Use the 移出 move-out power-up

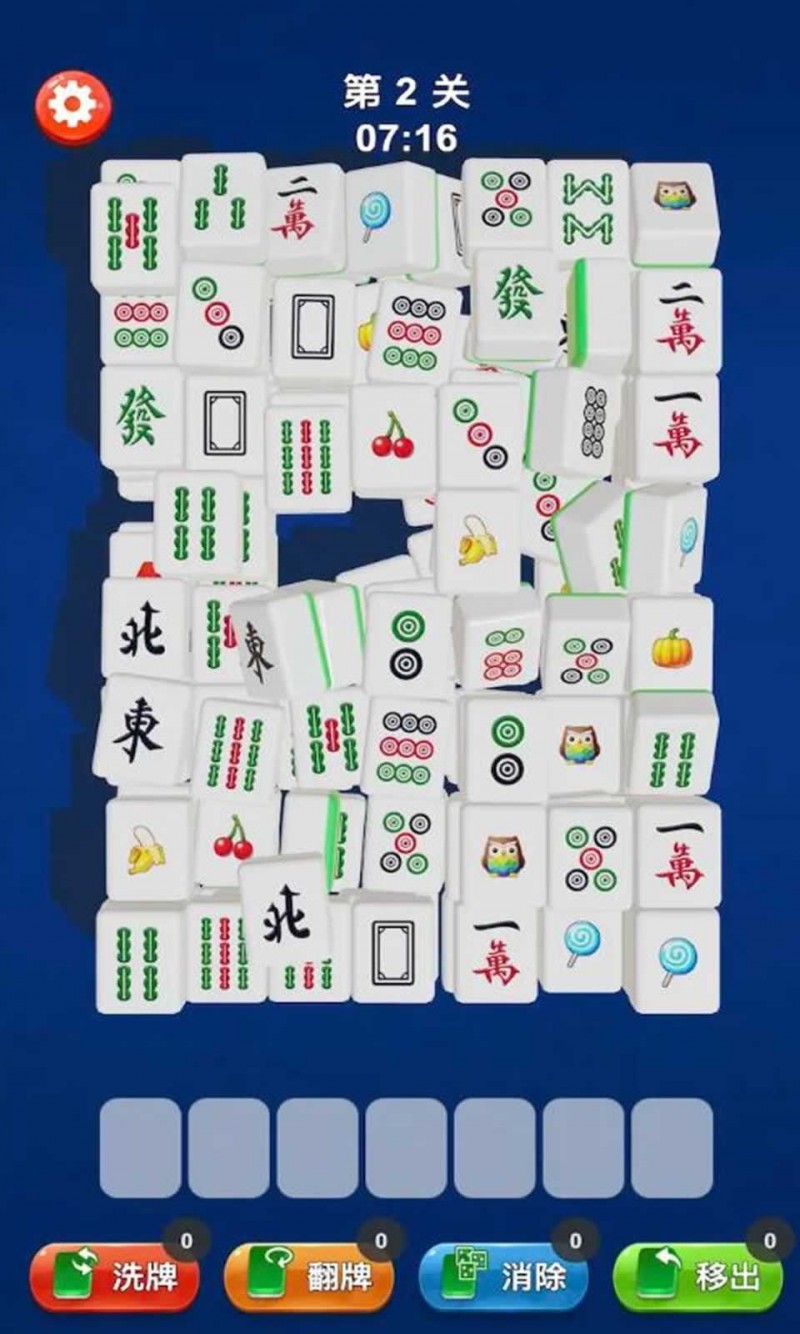coord(699,1277)
